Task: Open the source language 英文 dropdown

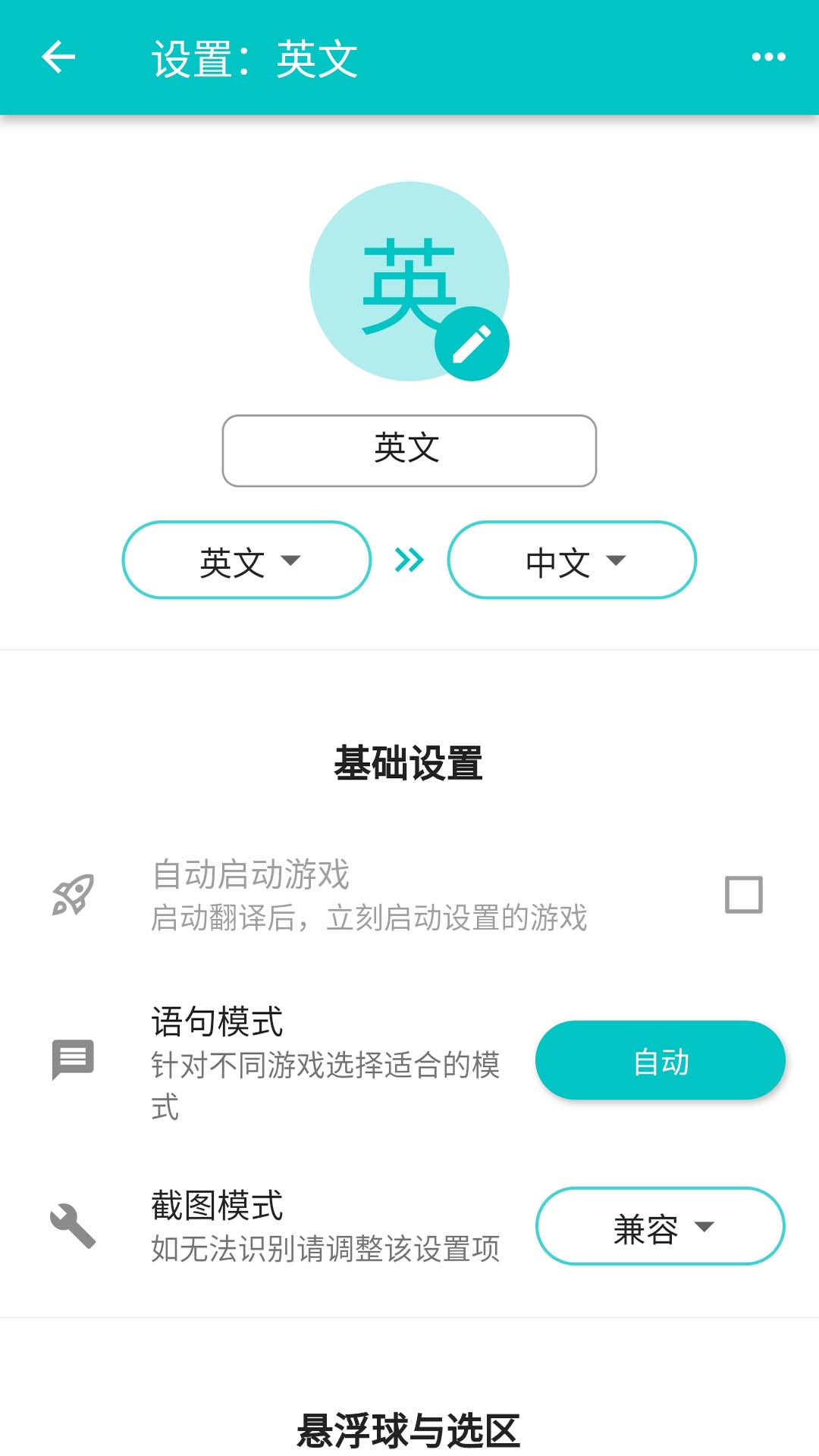Action: coord(246,560)
